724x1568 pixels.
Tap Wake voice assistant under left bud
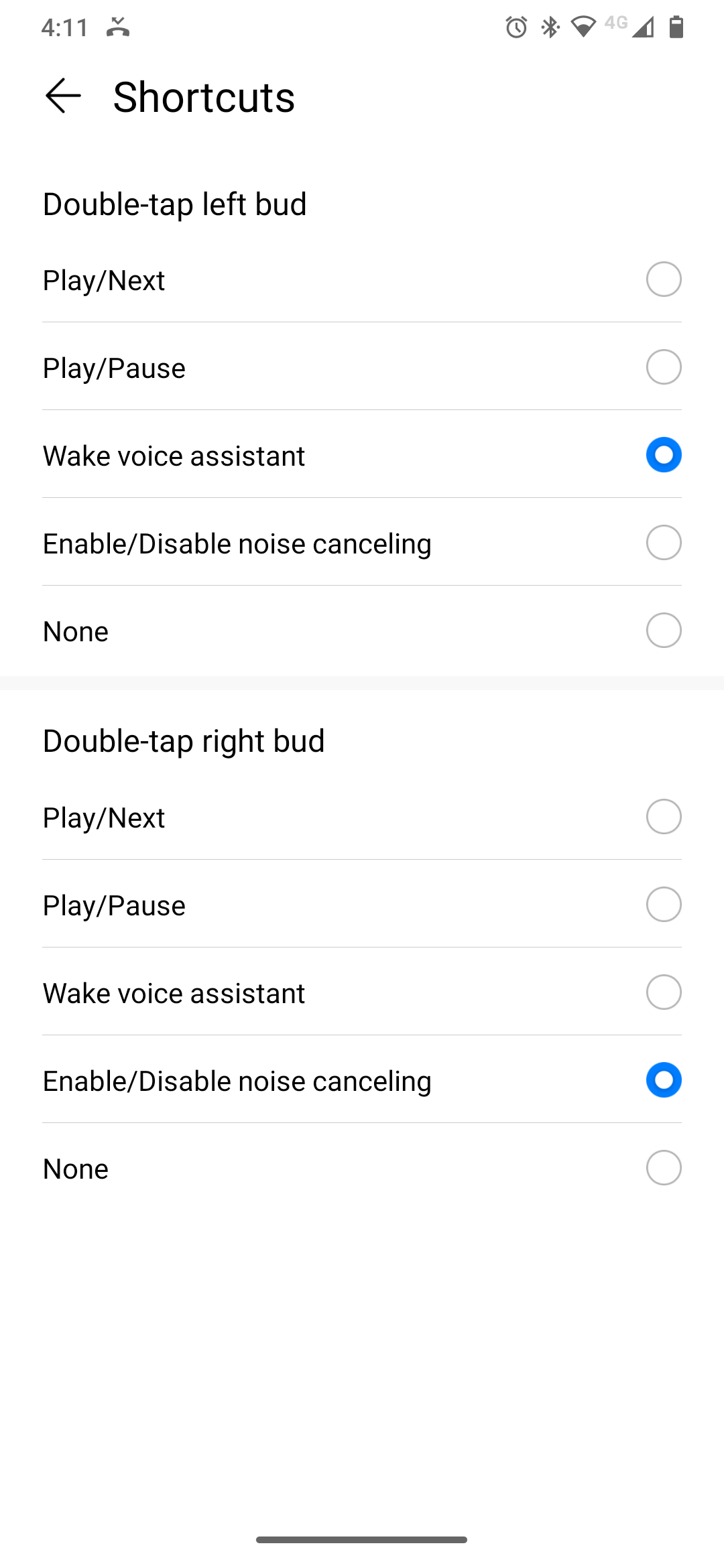pos(663,455)
